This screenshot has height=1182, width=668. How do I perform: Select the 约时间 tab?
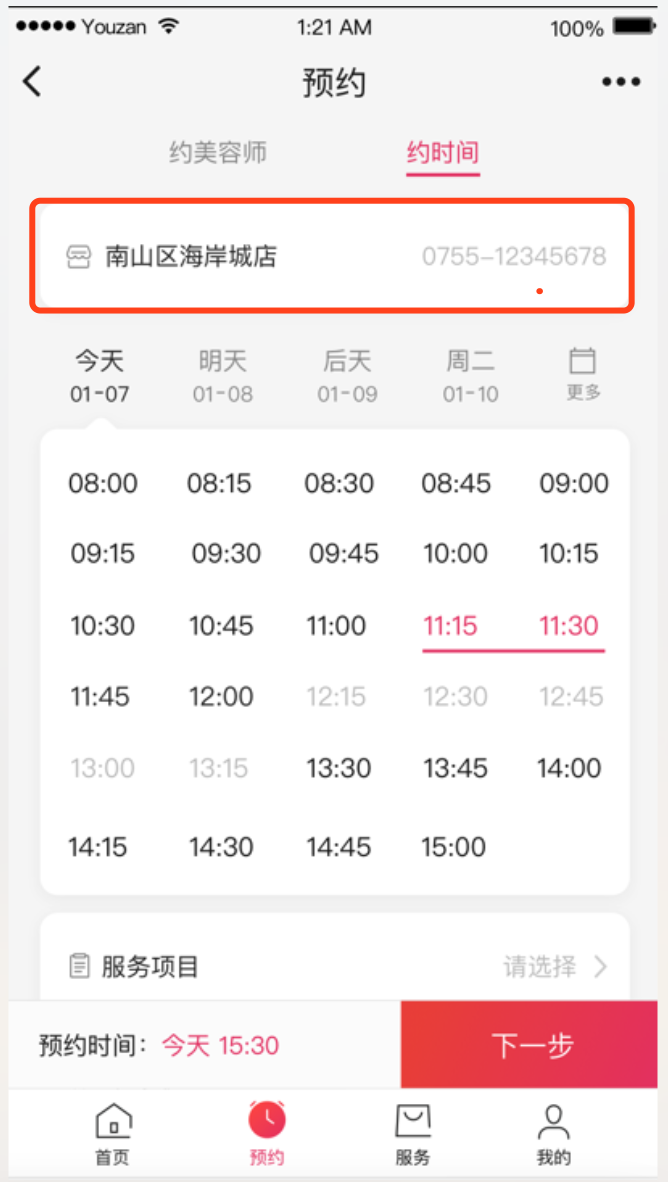tap(443, 153)
